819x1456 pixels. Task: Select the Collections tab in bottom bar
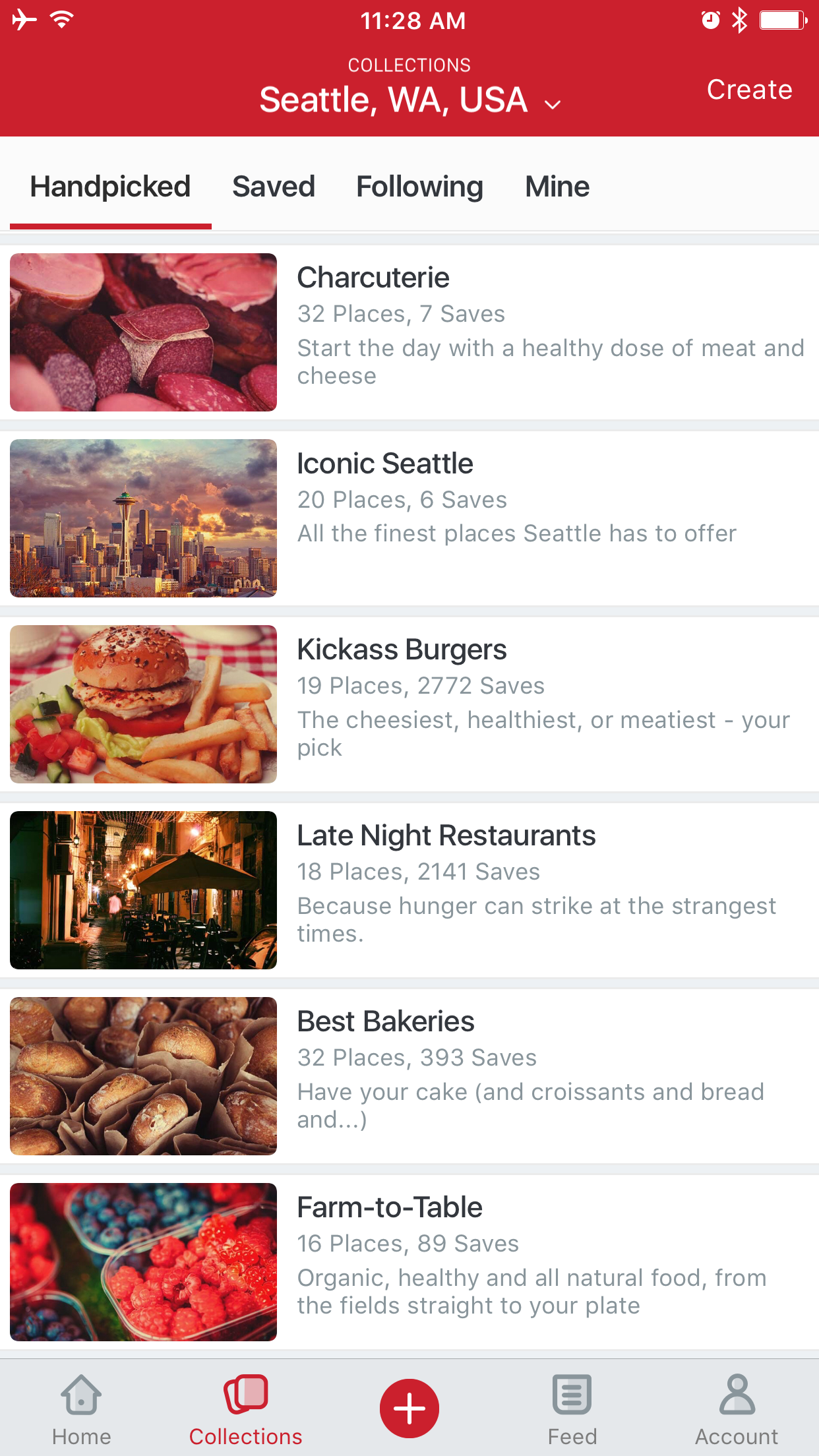[245, 1410]
